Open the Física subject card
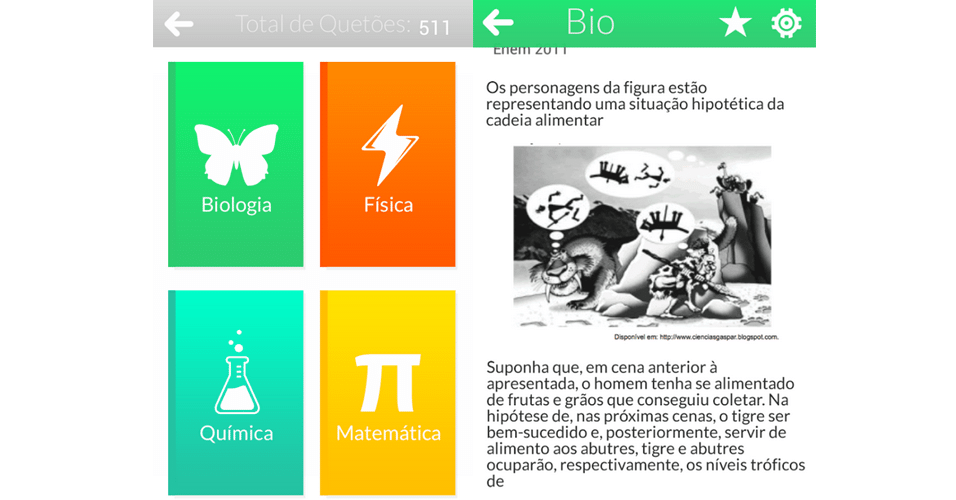Viewport: 956px width, 500px height. (388, 165)
